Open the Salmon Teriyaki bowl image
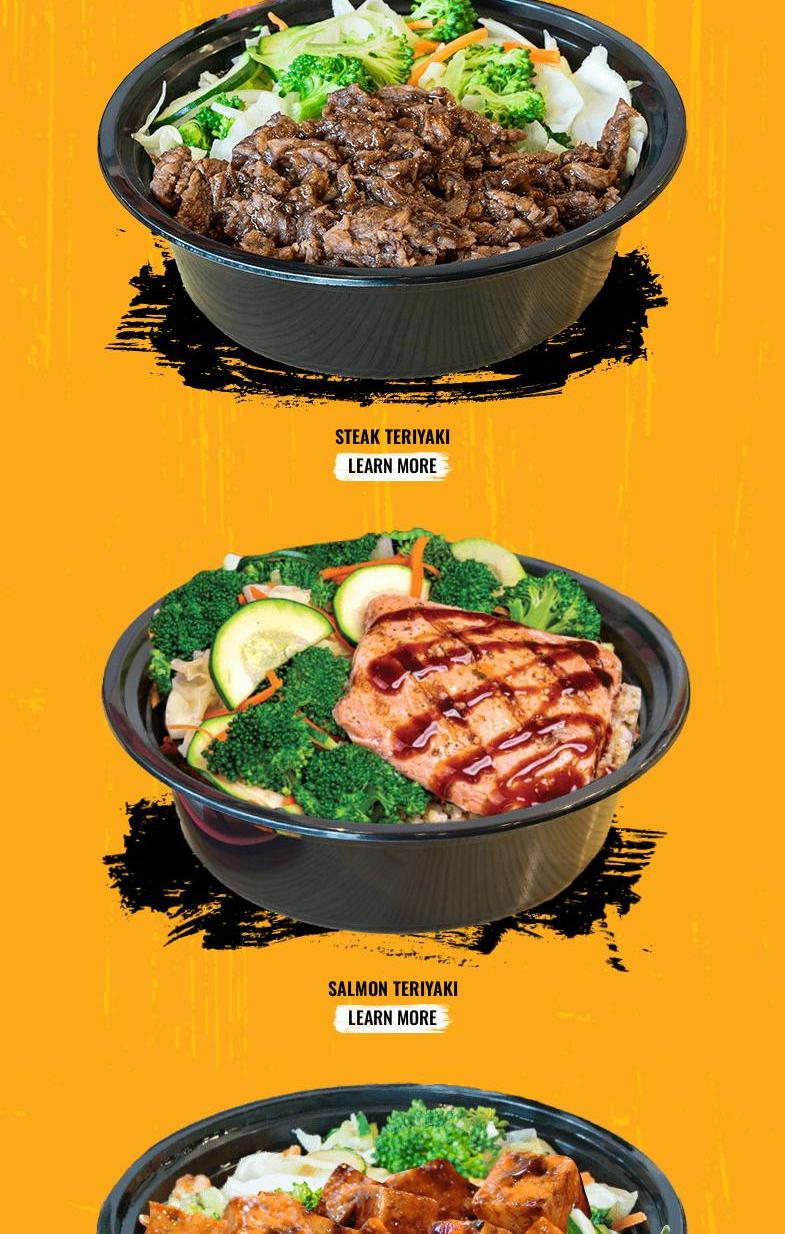785x1234 pixels. (395, 730)
